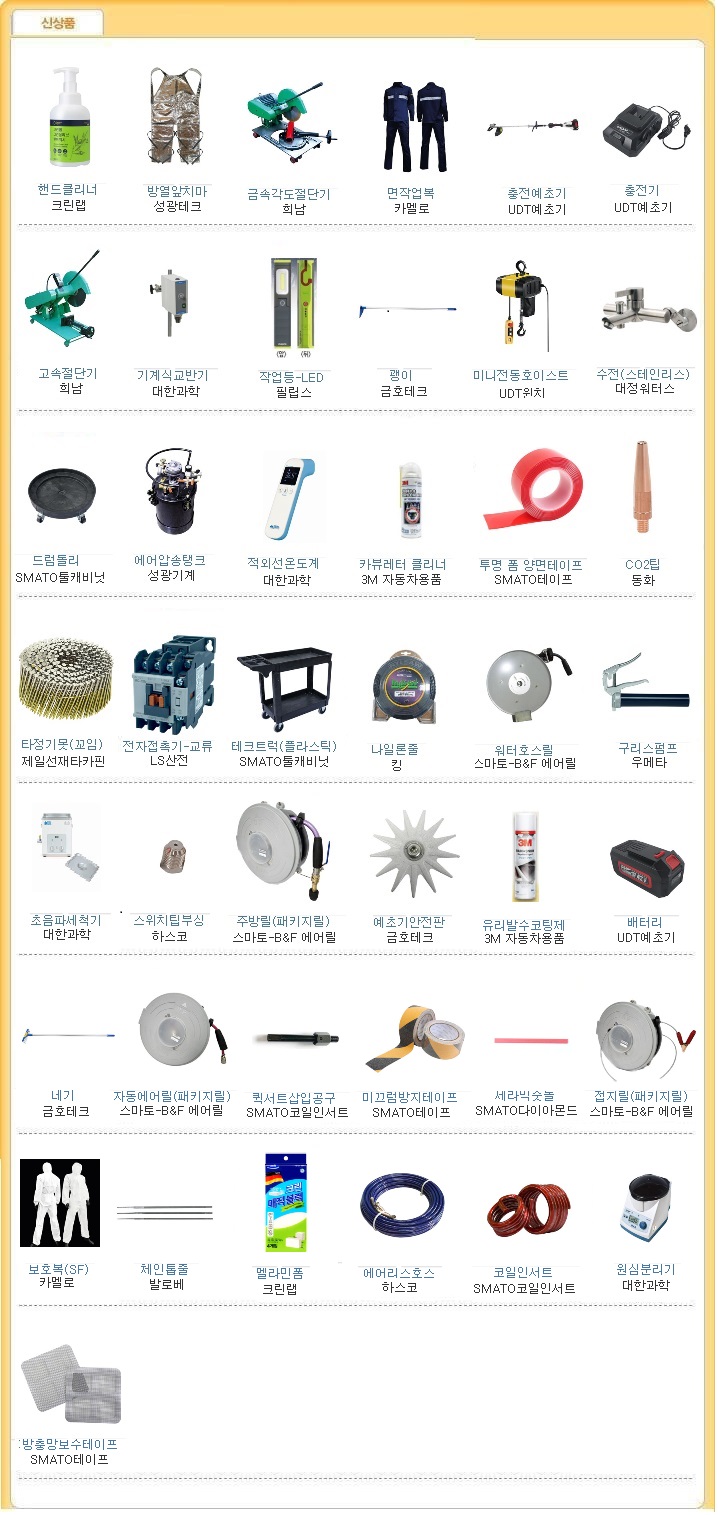
Task: Open the 작업등-LED product
Action: (x=291, y=377)
